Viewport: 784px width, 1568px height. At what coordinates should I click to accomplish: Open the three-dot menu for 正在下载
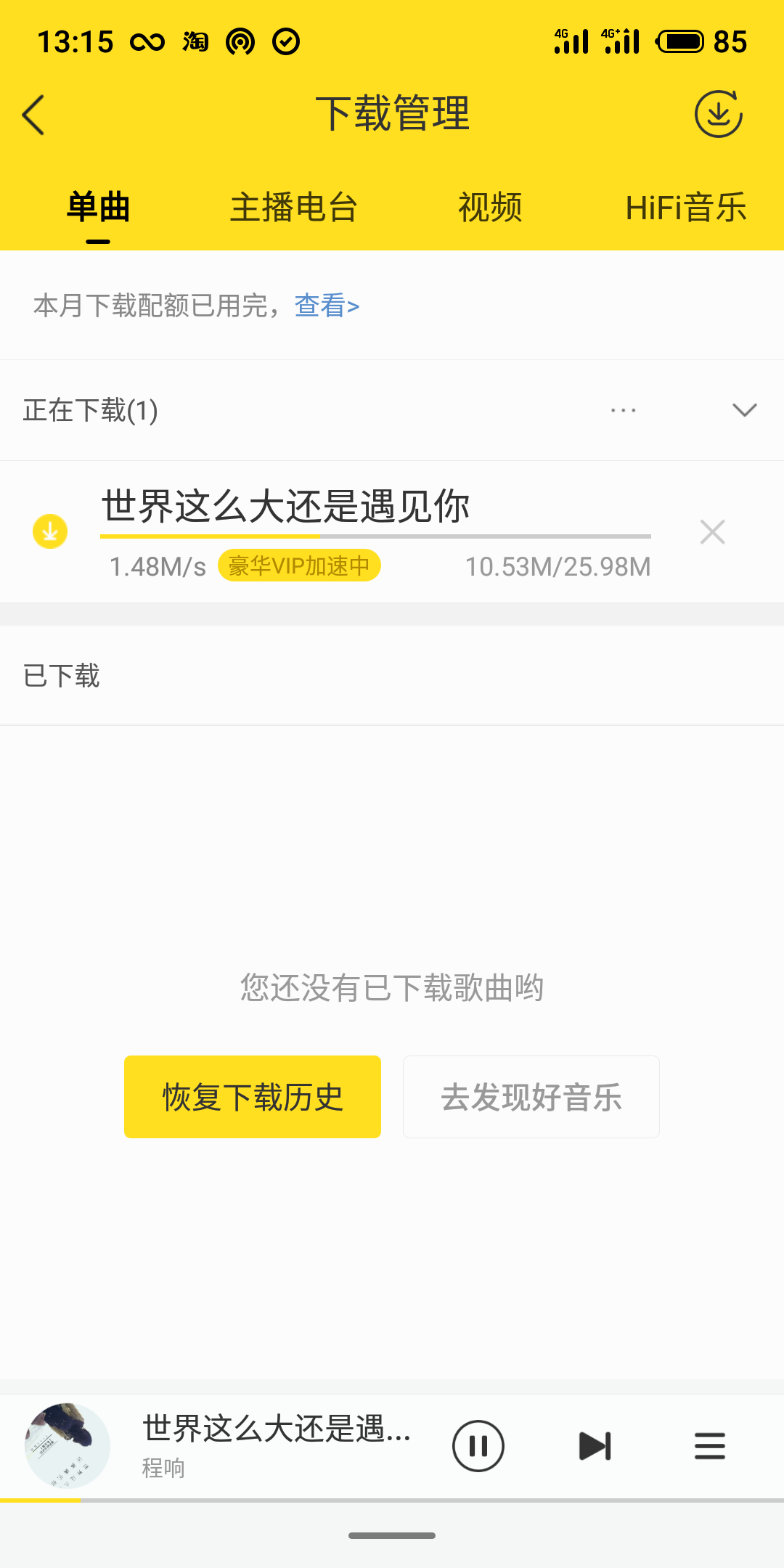(623, 410)
